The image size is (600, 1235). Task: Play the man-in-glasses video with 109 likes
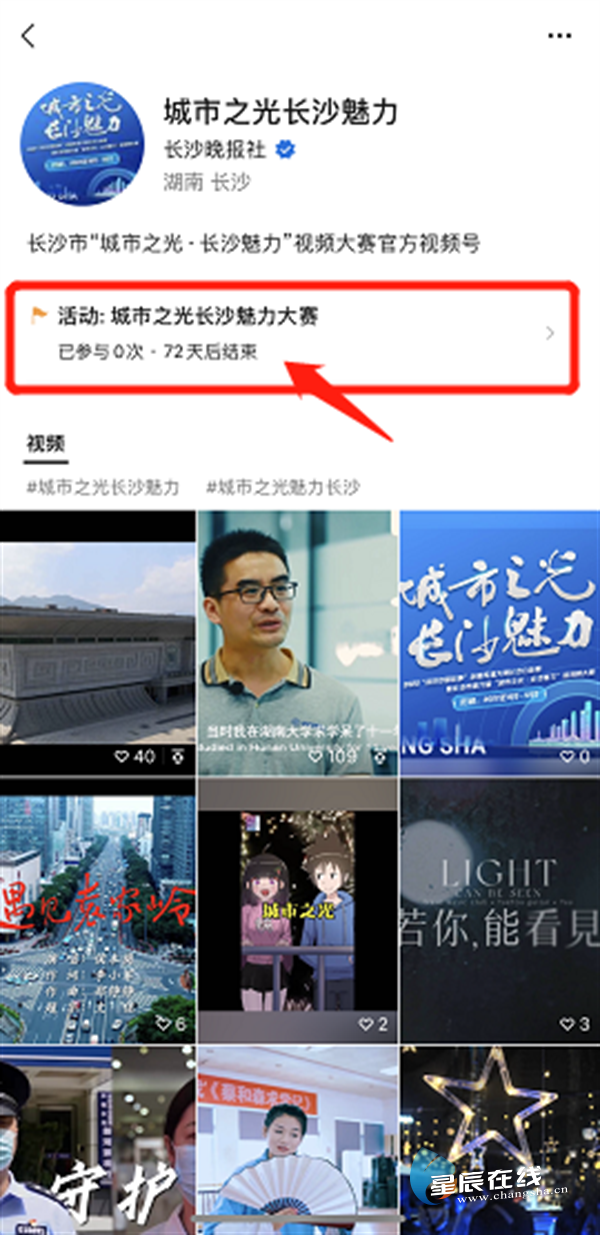coord(297,642)
